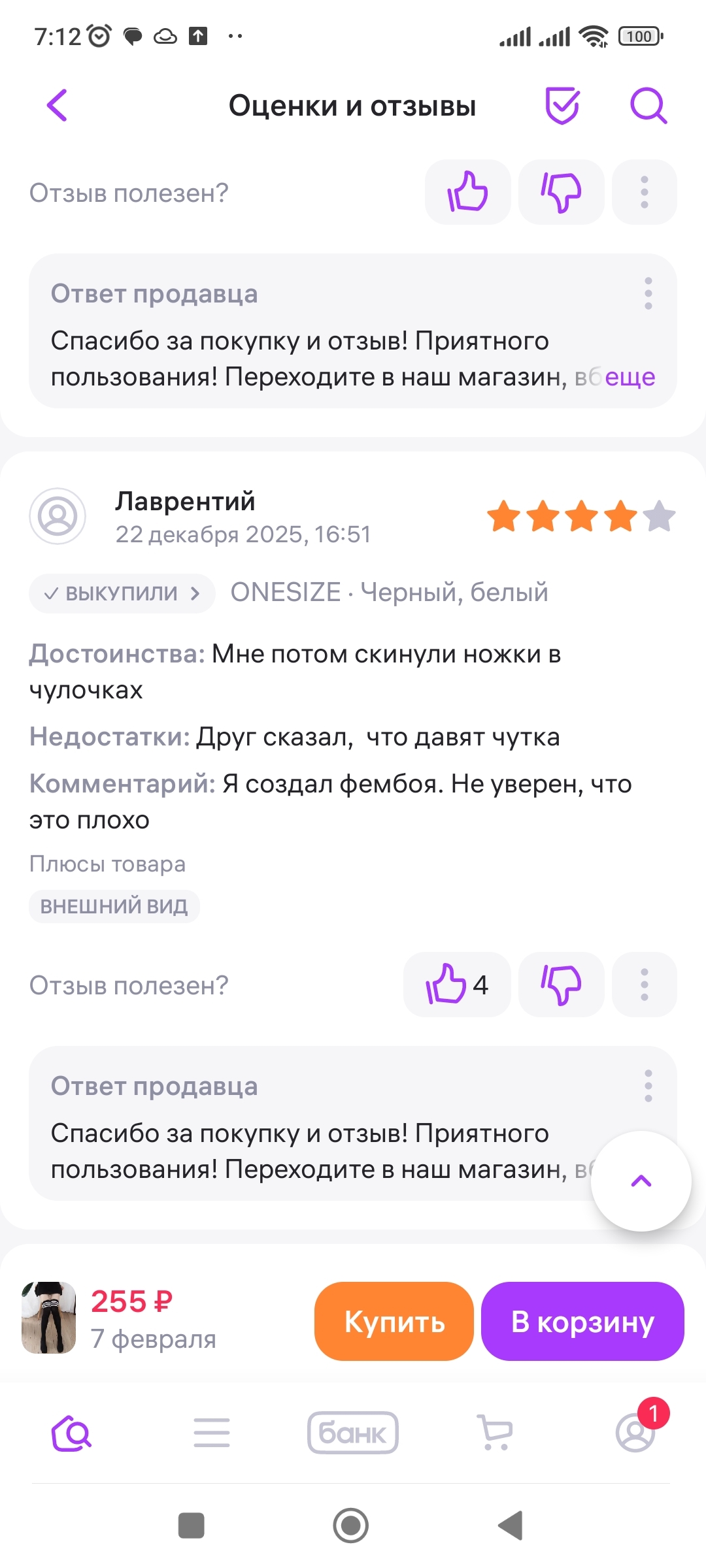
Task: Tap the system back button
Action: click(511, 1526)
